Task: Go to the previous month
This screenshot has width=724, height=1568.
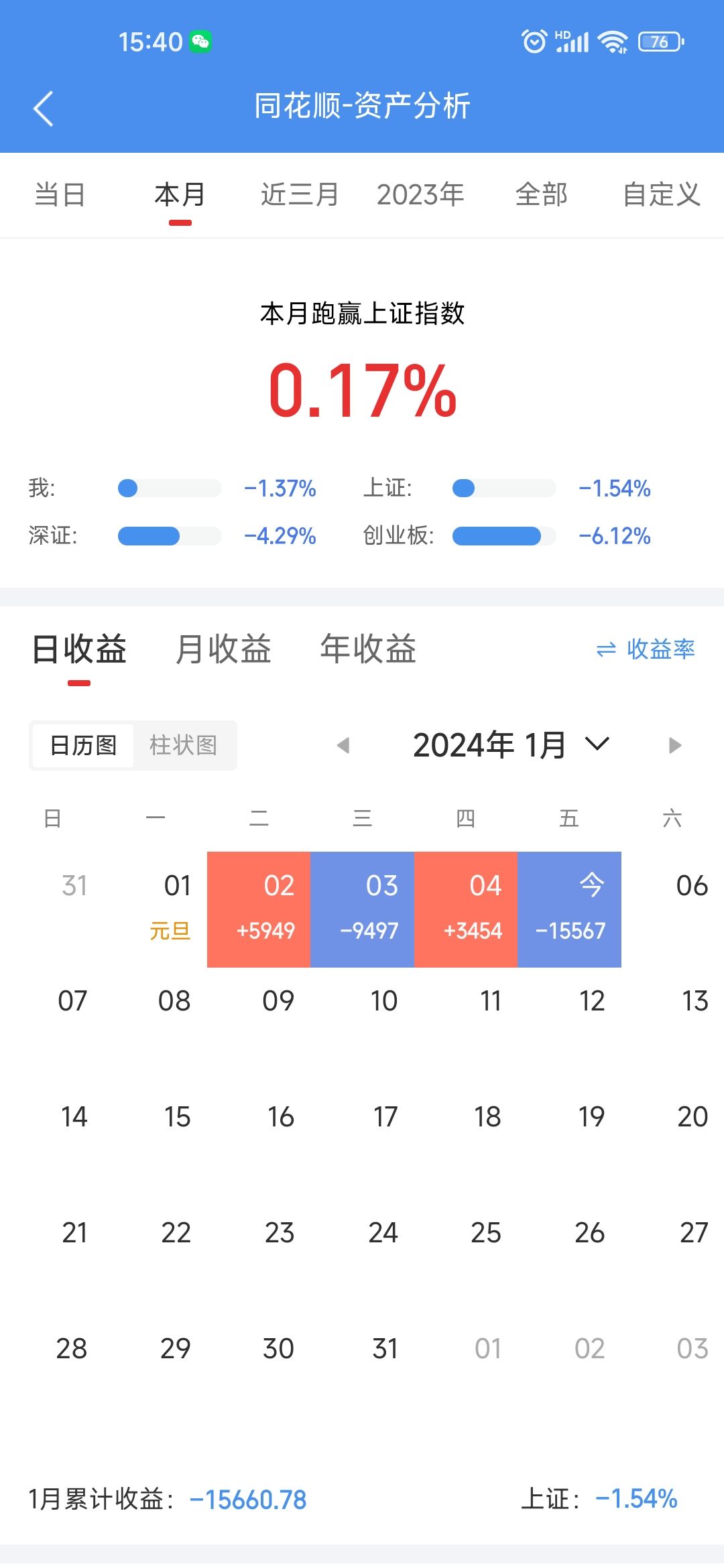Action: click(x=343, y=745)
